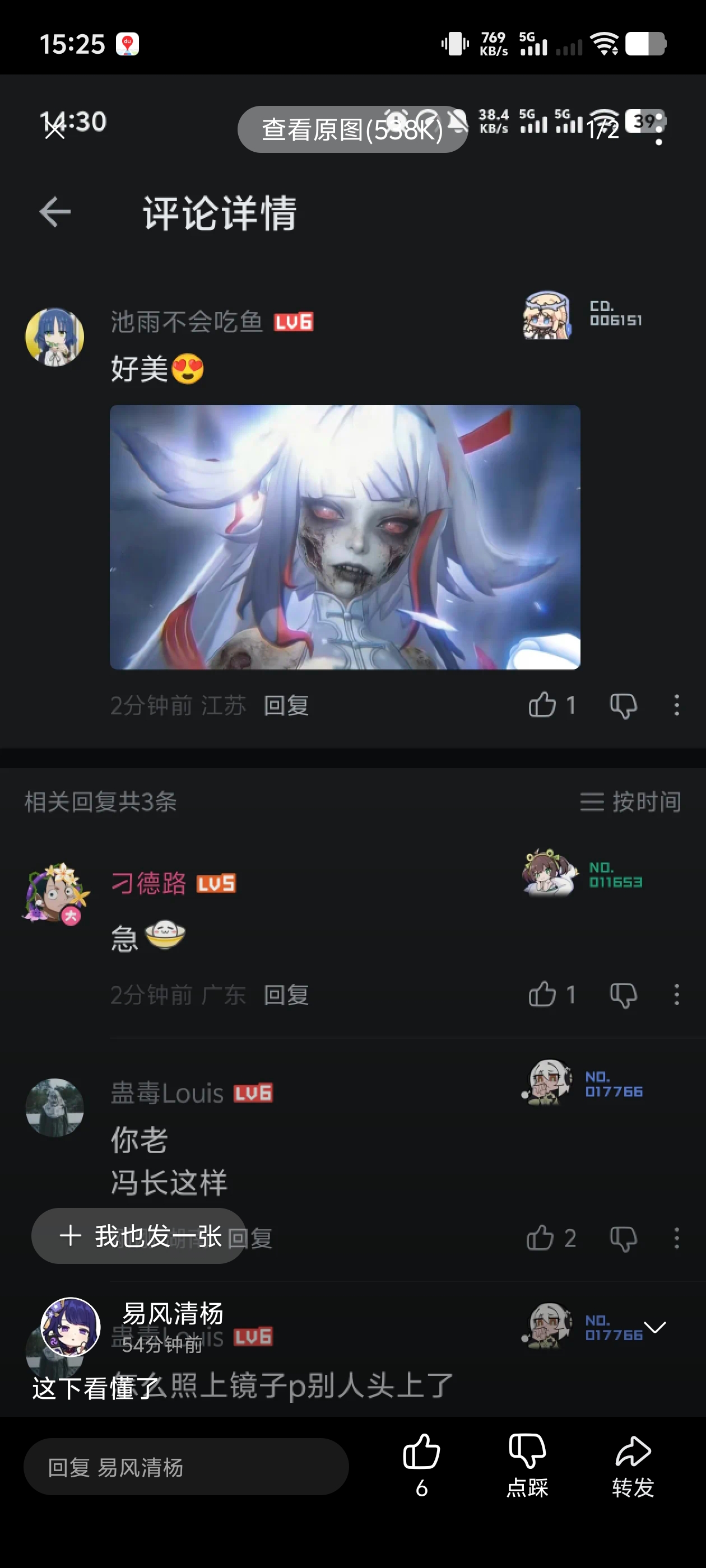706x1568 pixels.
Task: Tap 点踩 to dislike the post
Action: point(527,1464)
